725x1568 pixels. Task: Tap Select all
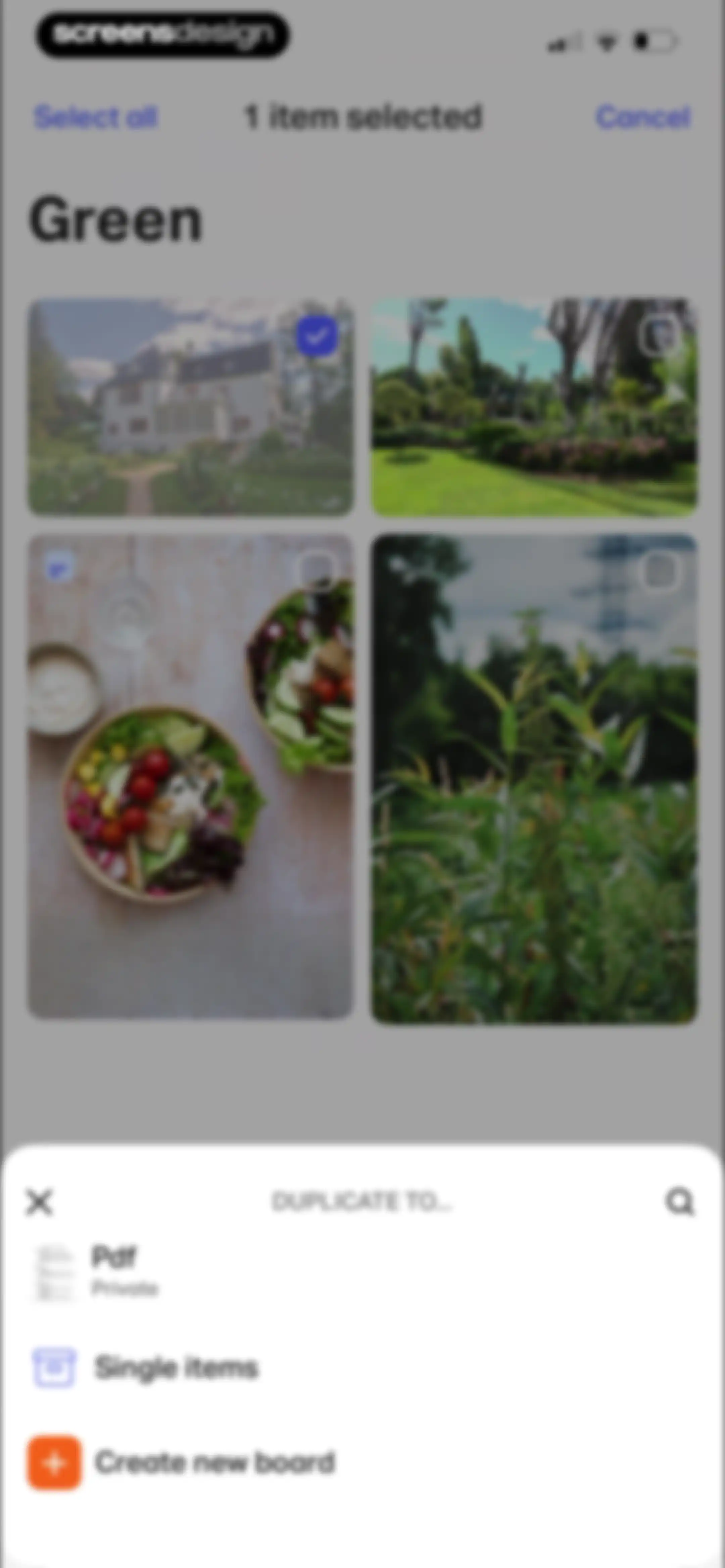[96, 117]
